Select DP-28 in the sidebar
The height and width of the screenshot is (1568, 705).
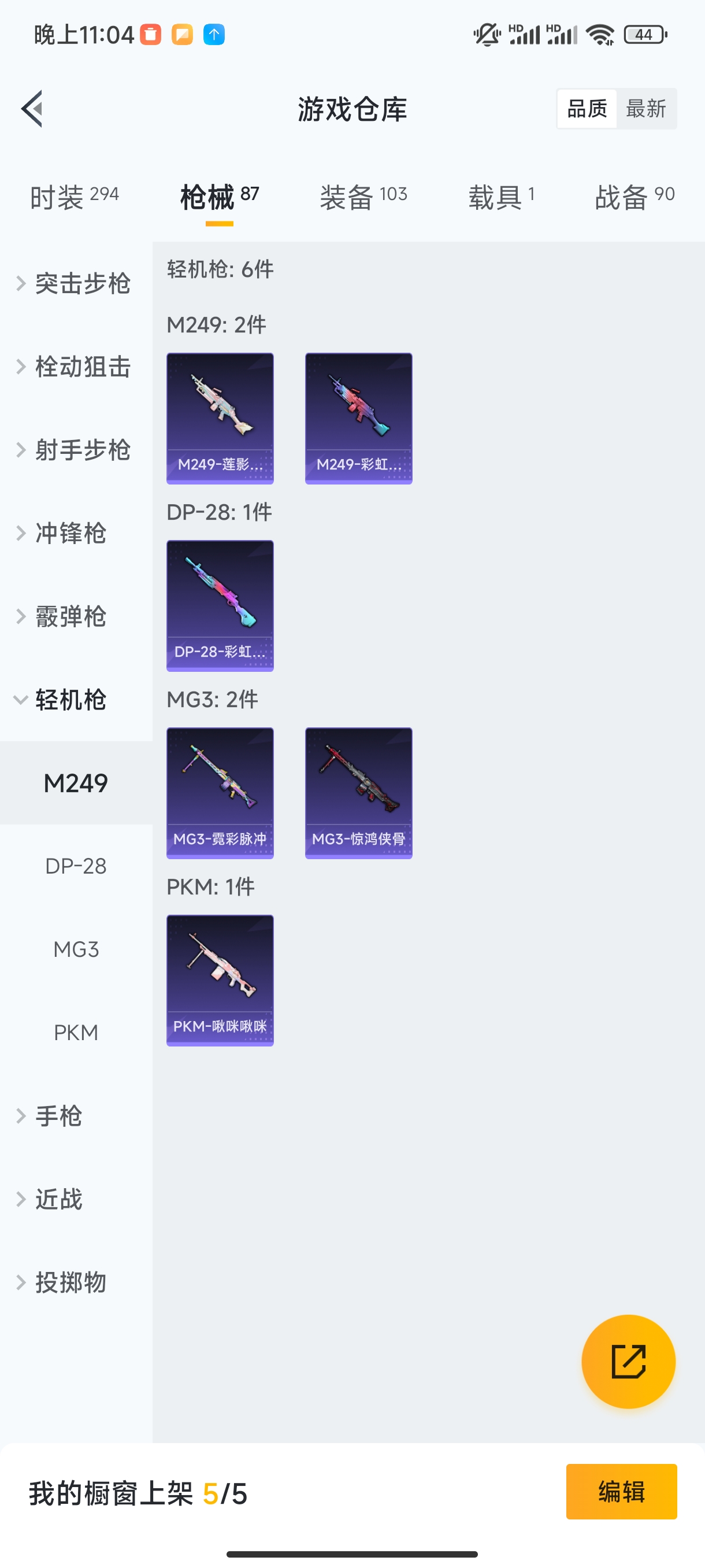tap(76, 866)
